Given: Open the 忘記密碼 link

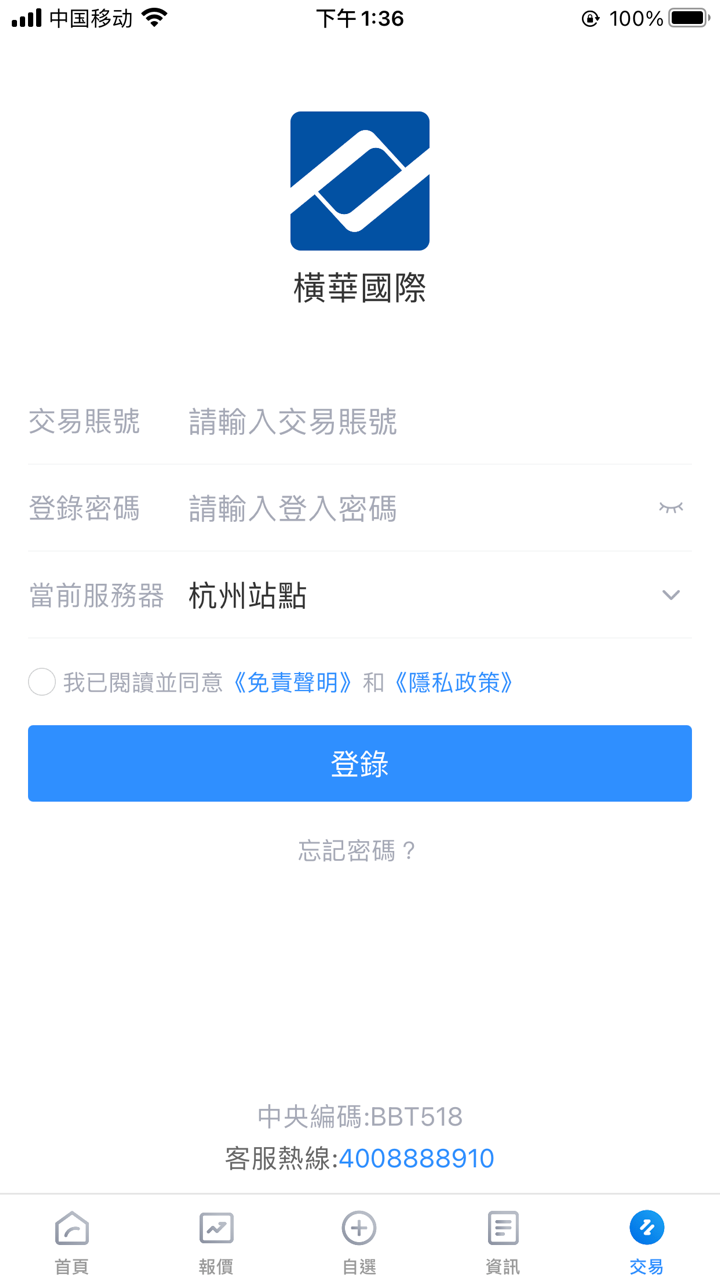Looking at the screenshot, I should coord(356,850).
